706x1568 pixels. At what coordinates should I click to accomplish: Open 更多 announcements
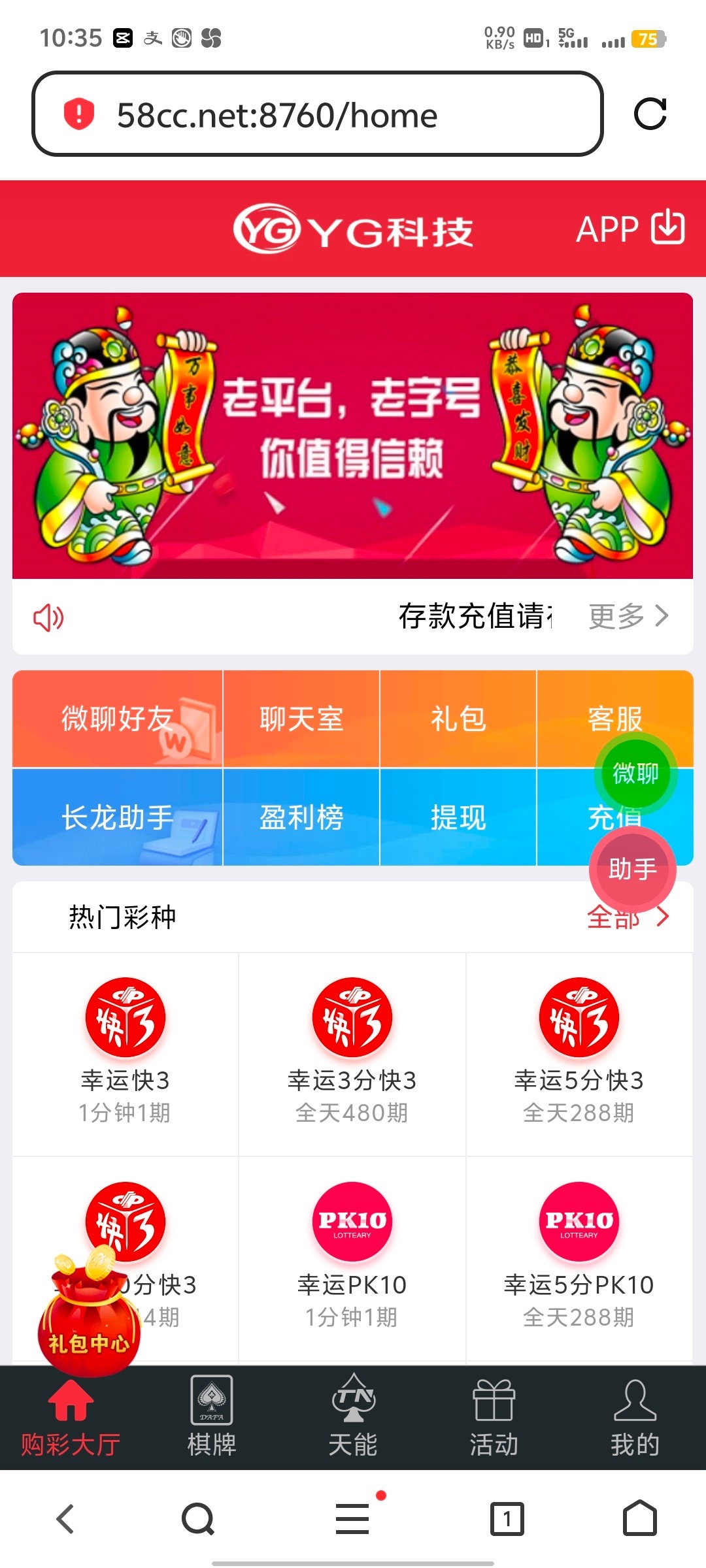628,616
